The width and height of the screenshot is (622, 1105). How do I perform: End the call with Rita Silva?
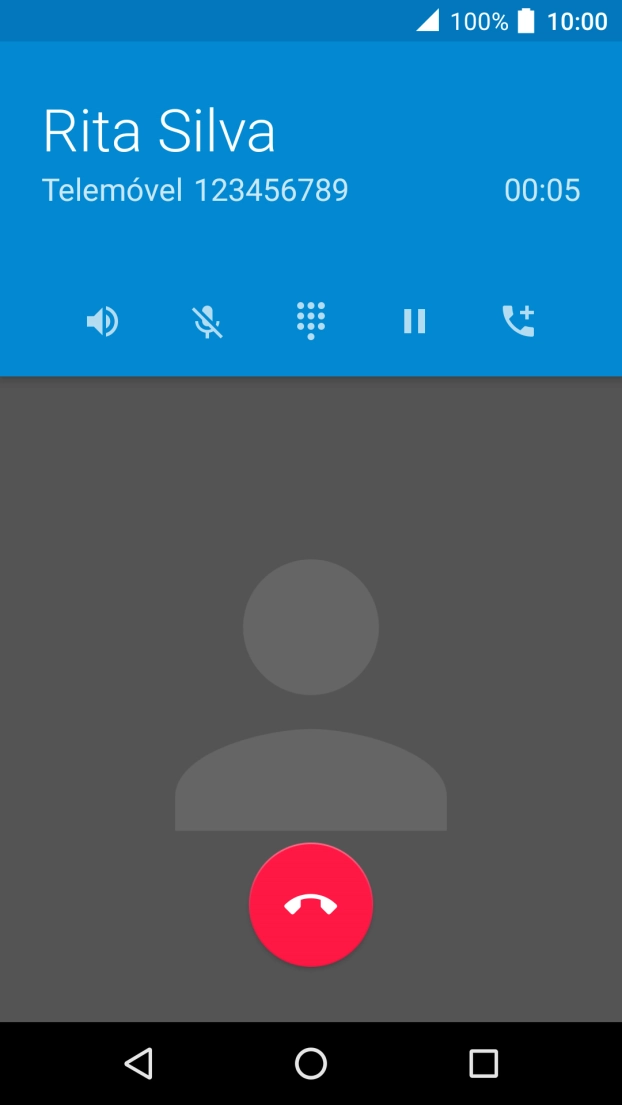(x=311, y=905)
